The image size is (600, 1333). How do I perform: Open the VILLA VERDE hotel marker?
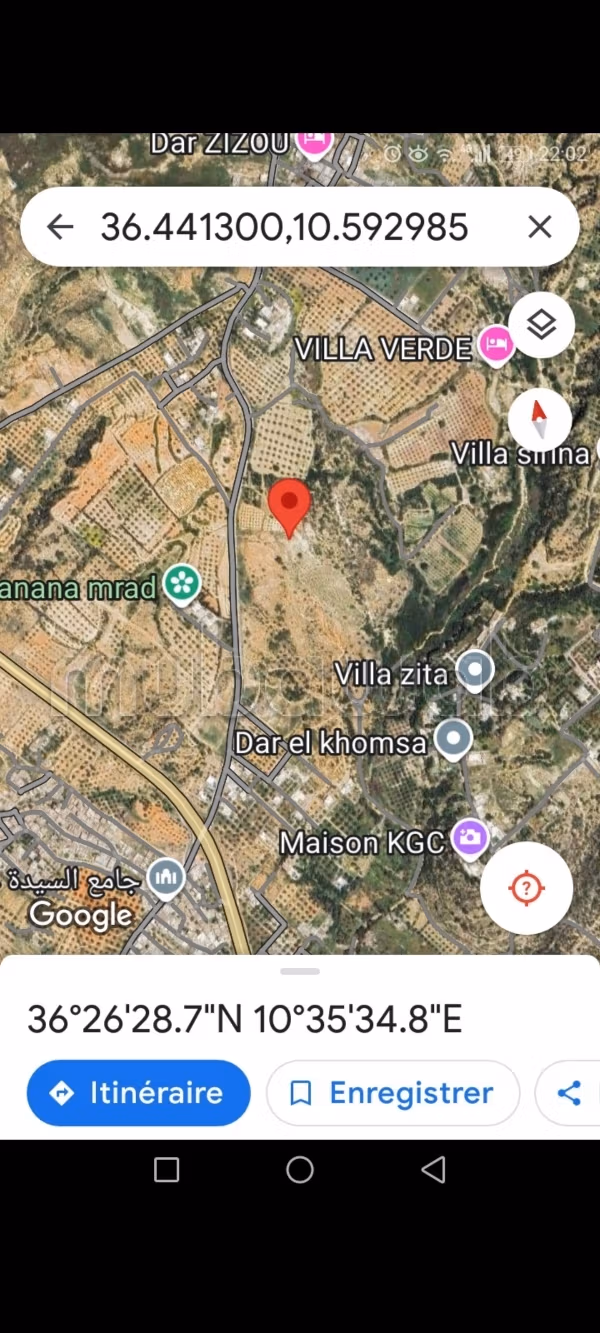click(x=496, y=347)
